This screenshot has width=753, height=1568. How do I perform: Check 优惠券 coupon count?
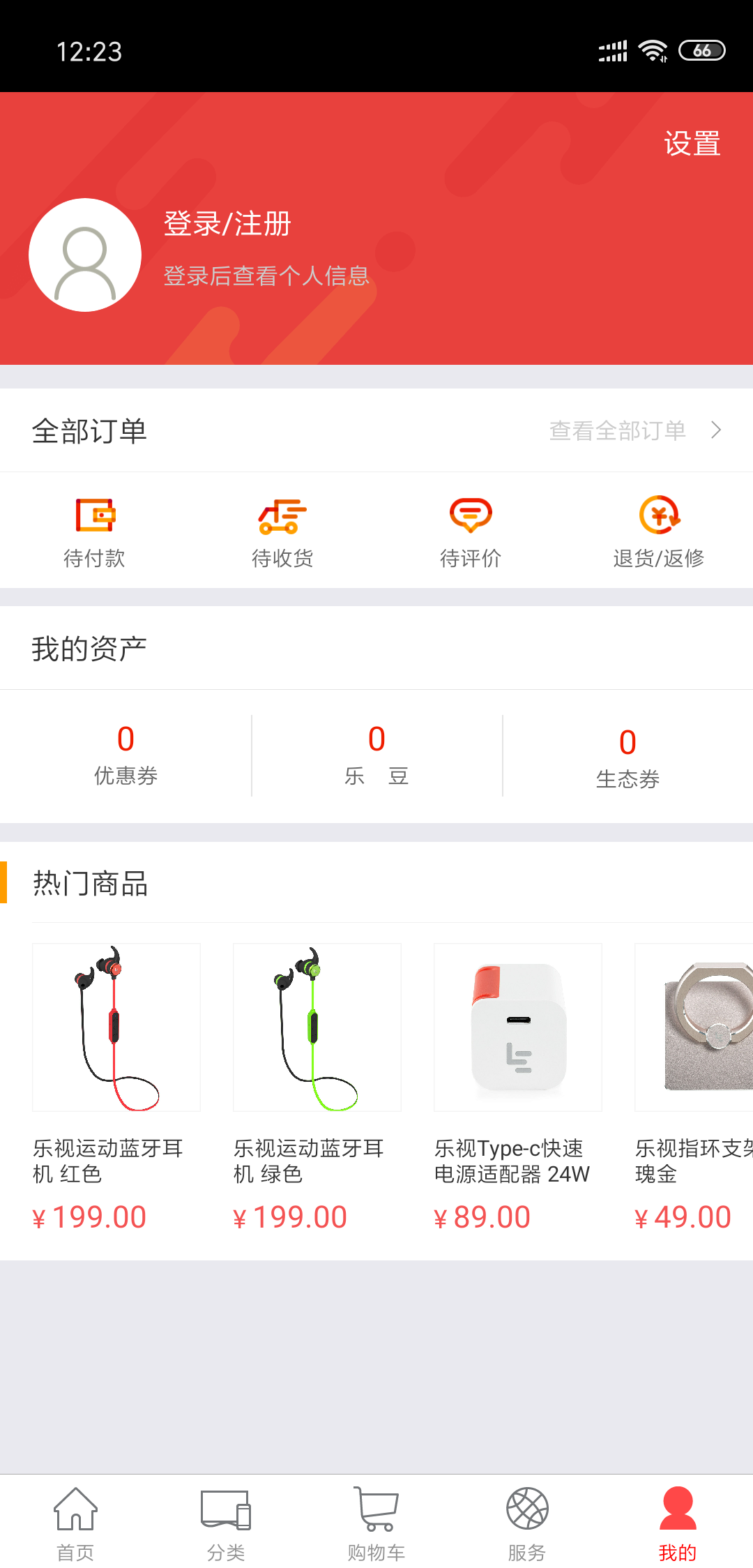125,755
